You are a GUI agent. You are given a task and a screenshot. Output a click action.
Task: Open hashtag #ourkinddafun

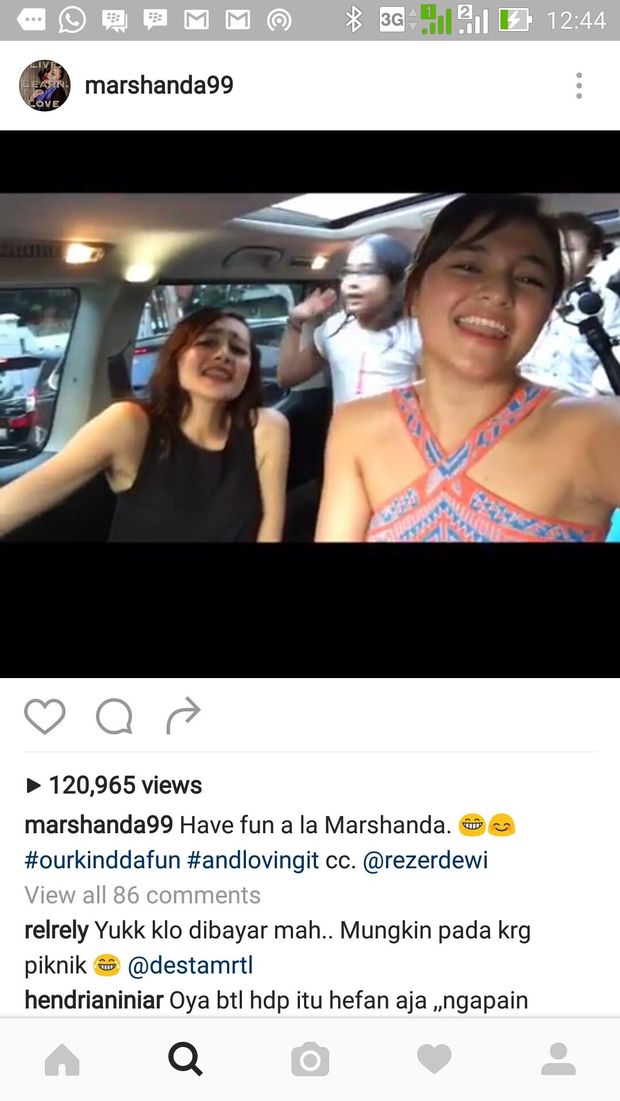click(102, 860)
